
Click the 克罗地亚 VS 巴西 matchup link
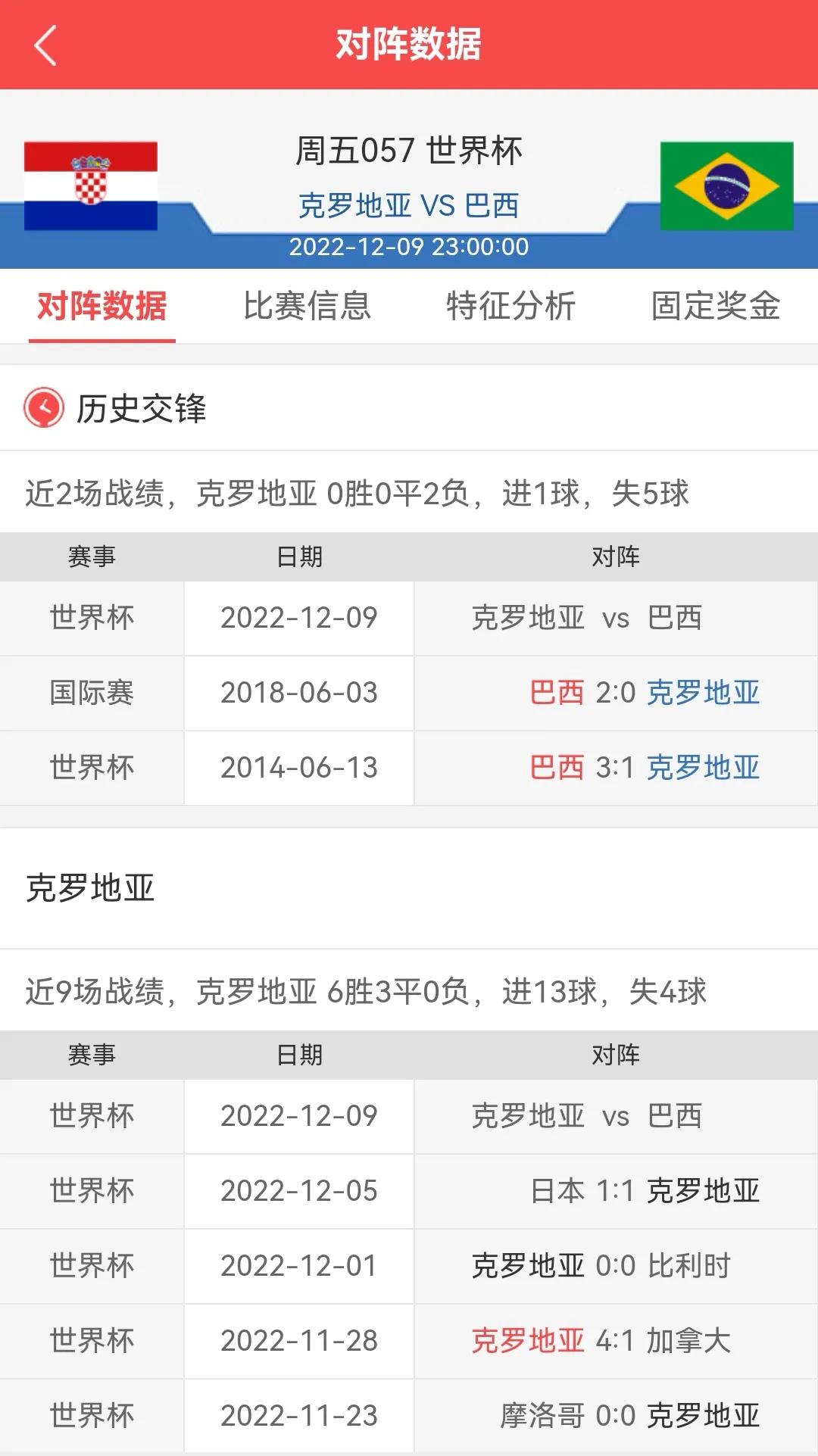pyautogui.click(x=409, y=206)
